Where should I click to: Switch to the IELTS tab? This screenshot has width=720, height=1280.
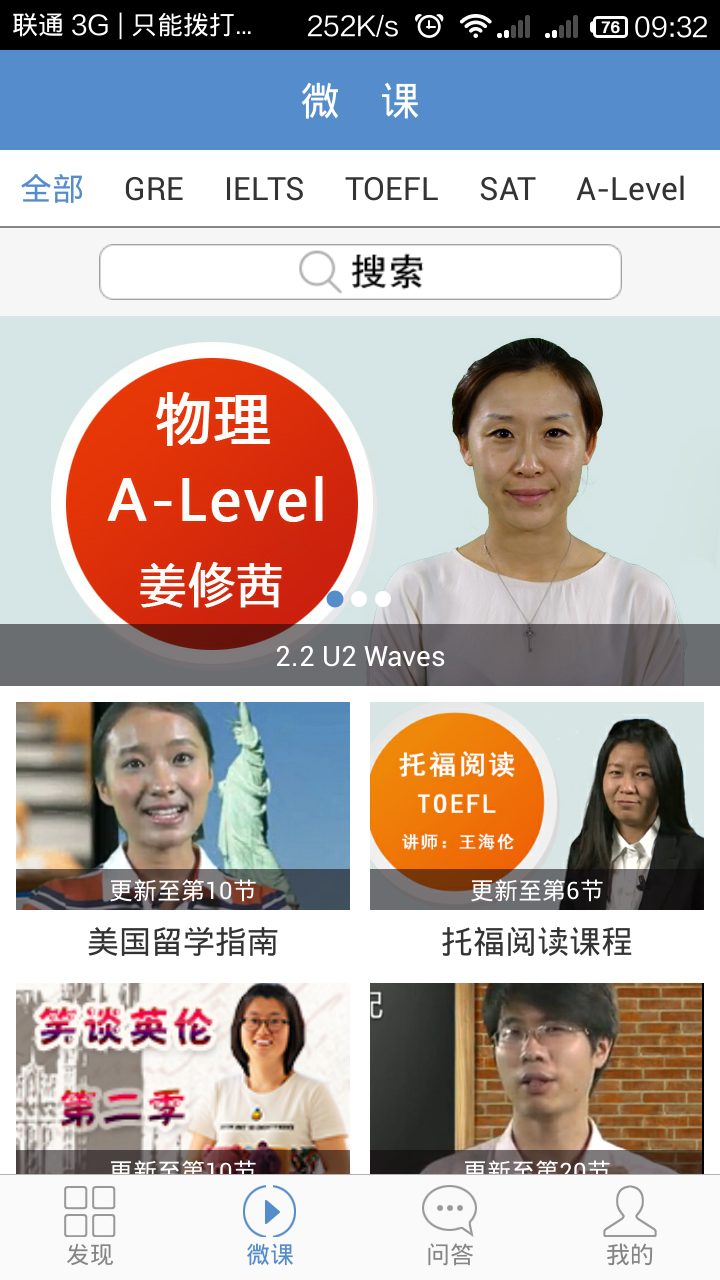pos(264,189)
